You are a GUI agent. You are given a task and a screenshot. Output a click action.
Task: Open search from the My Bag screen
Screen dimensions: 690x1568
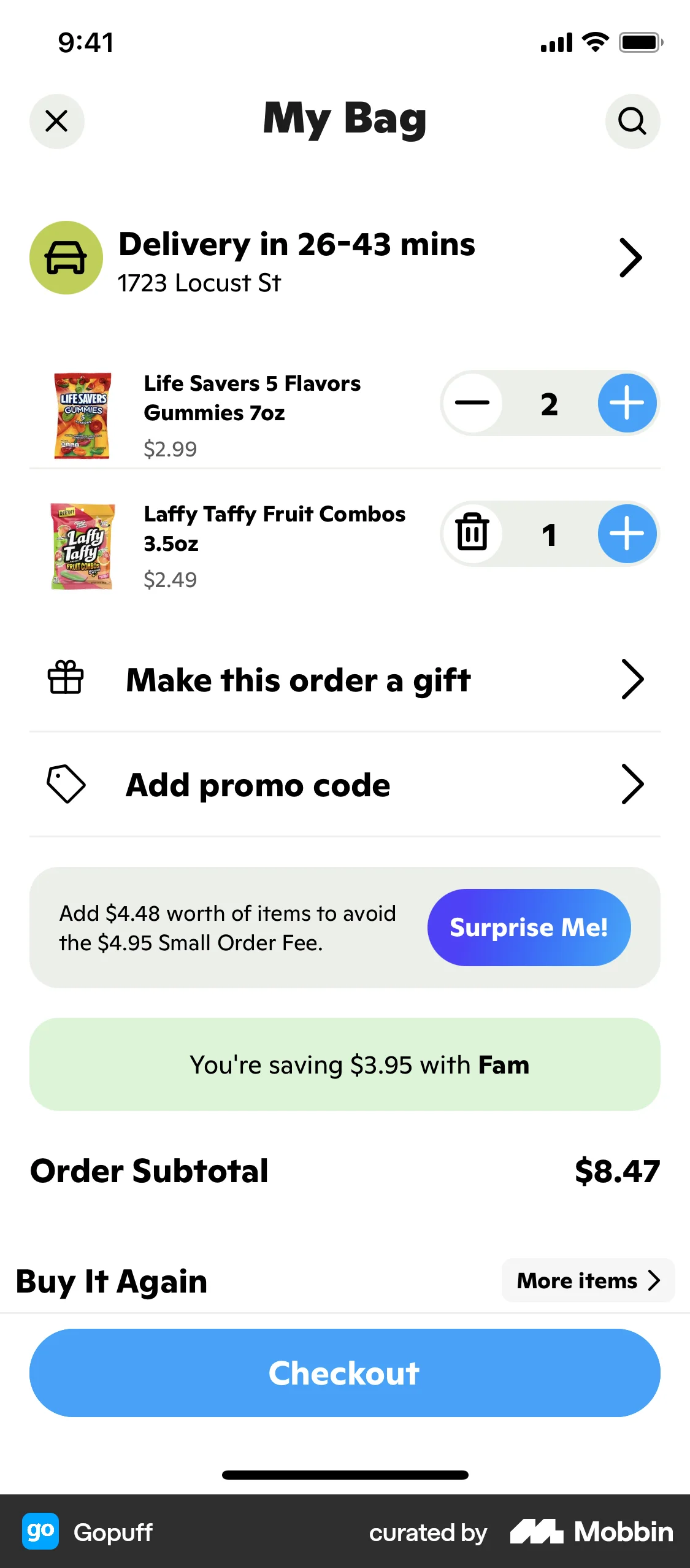coord(633,121)
